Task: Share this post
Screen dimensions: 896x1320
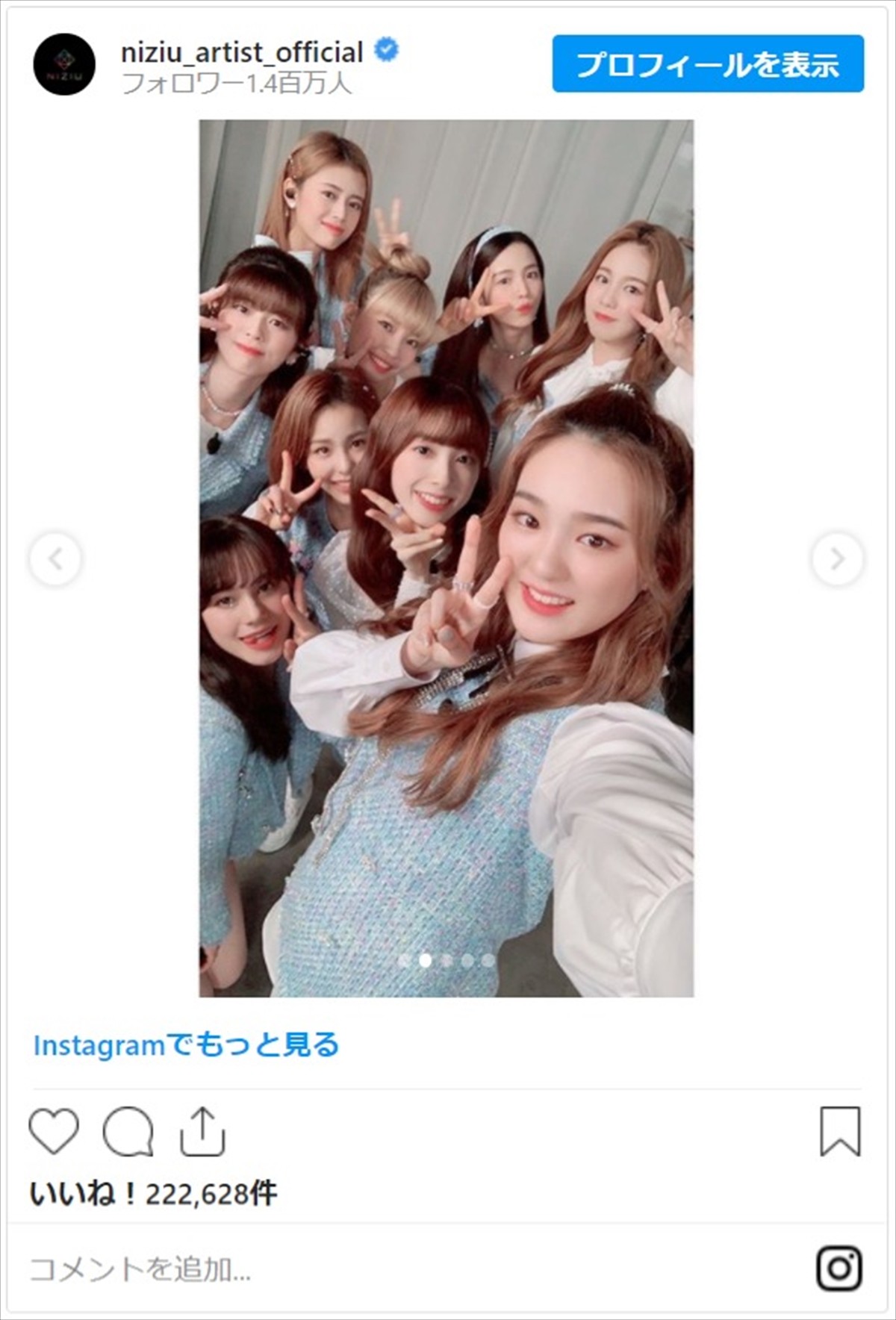Action: tap(202, 1132)
